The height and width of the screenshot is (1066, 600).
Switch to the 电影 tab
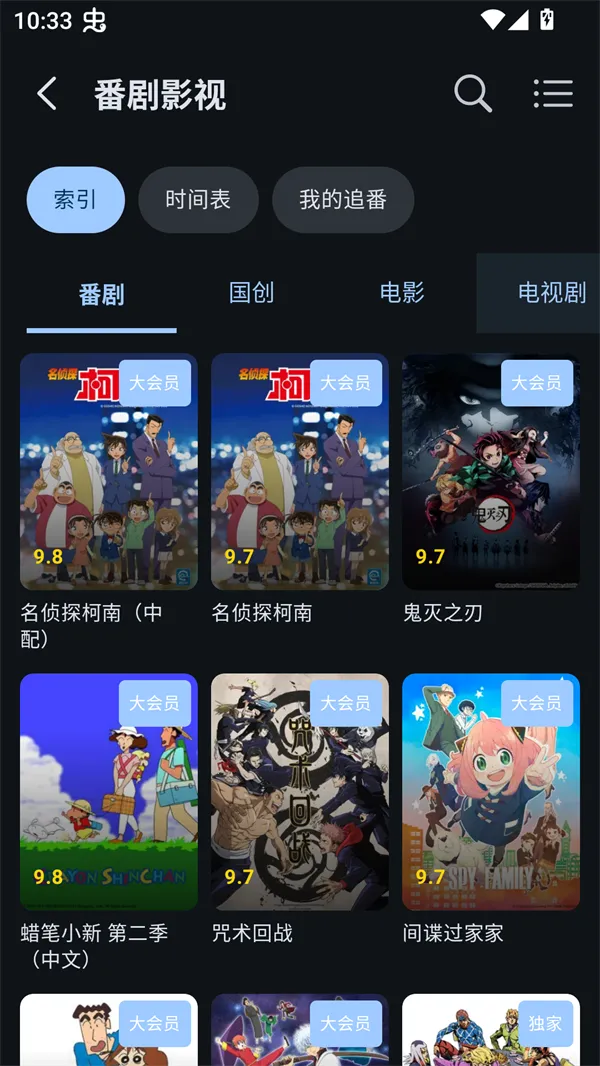[x=402, y=293]
